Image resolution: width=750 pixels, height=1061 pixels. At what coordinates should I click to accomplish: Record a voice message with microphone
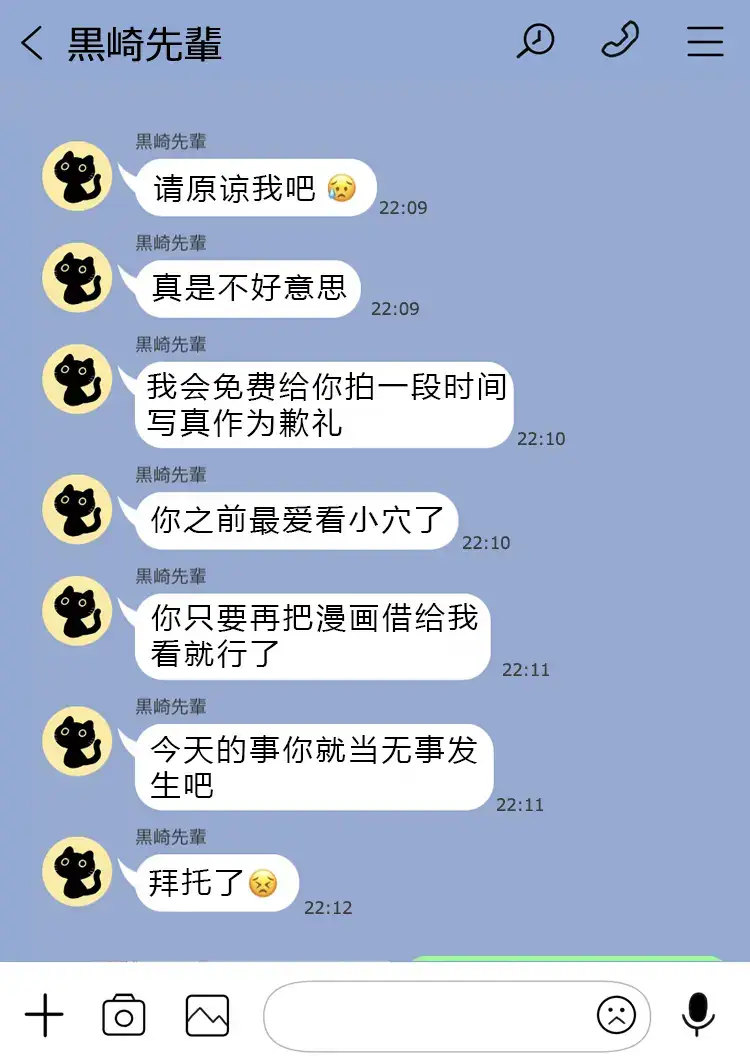pyautogui.click(x=698, y=1014)
